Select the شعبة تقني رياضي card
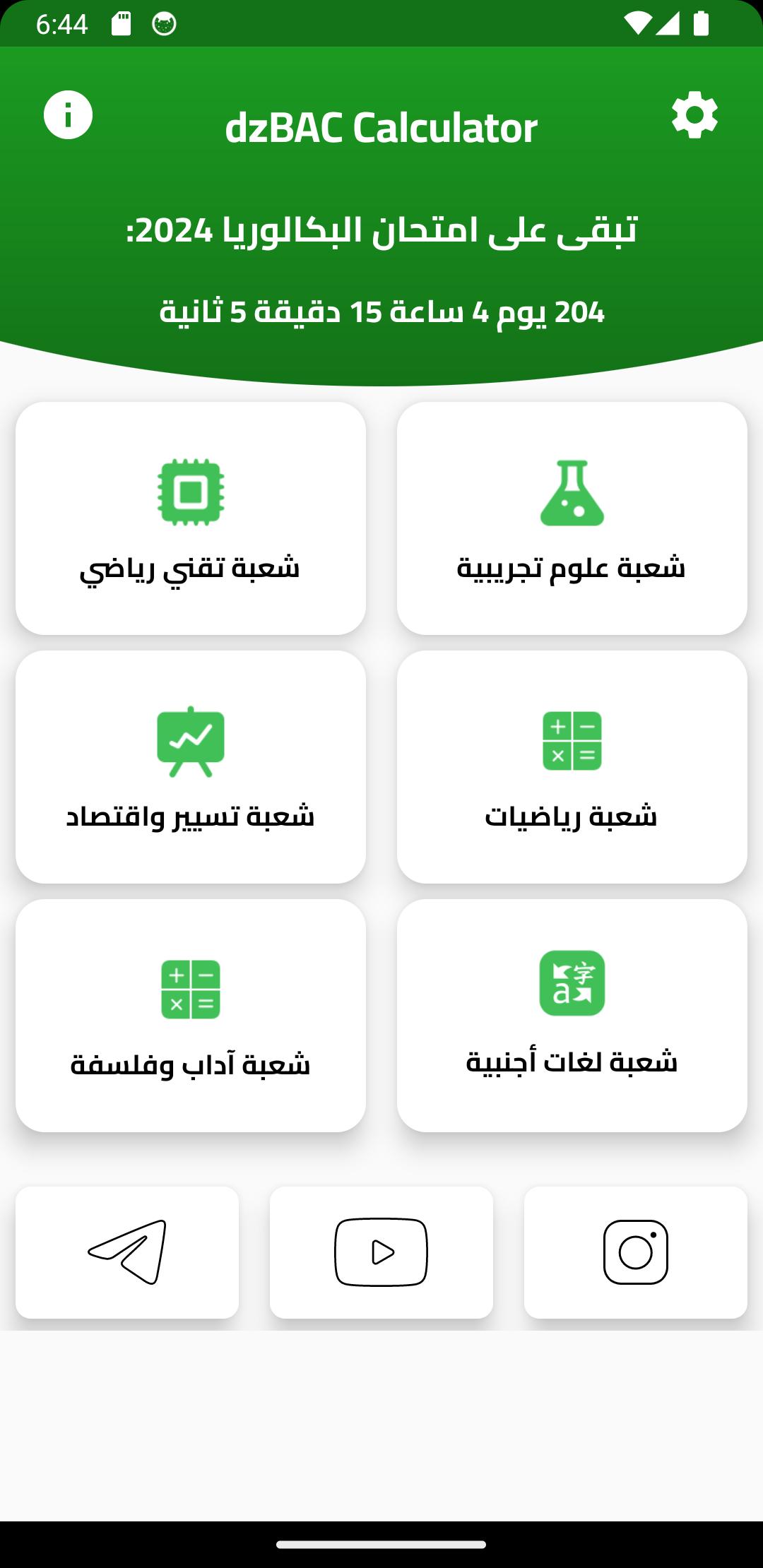Viewport: 763px width, 1568px height. [191, 518]
